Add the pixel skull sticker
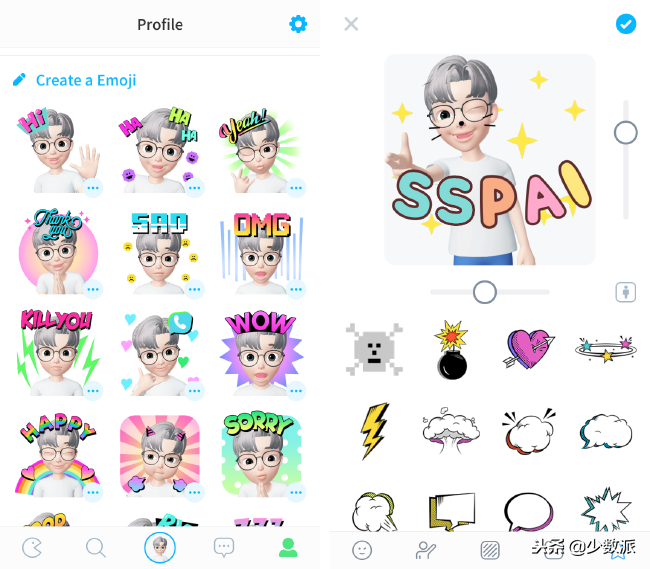The image size is (650, 569). tap(373, 350)
